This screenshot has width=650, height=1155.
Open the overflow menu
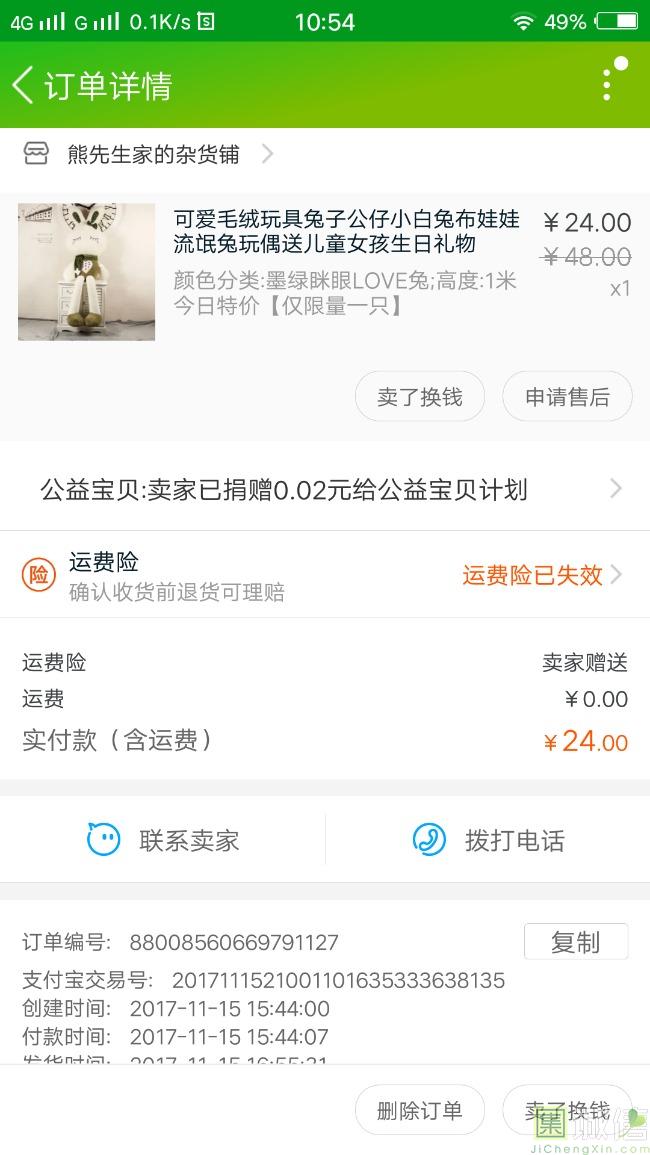[x=607, y=85]
